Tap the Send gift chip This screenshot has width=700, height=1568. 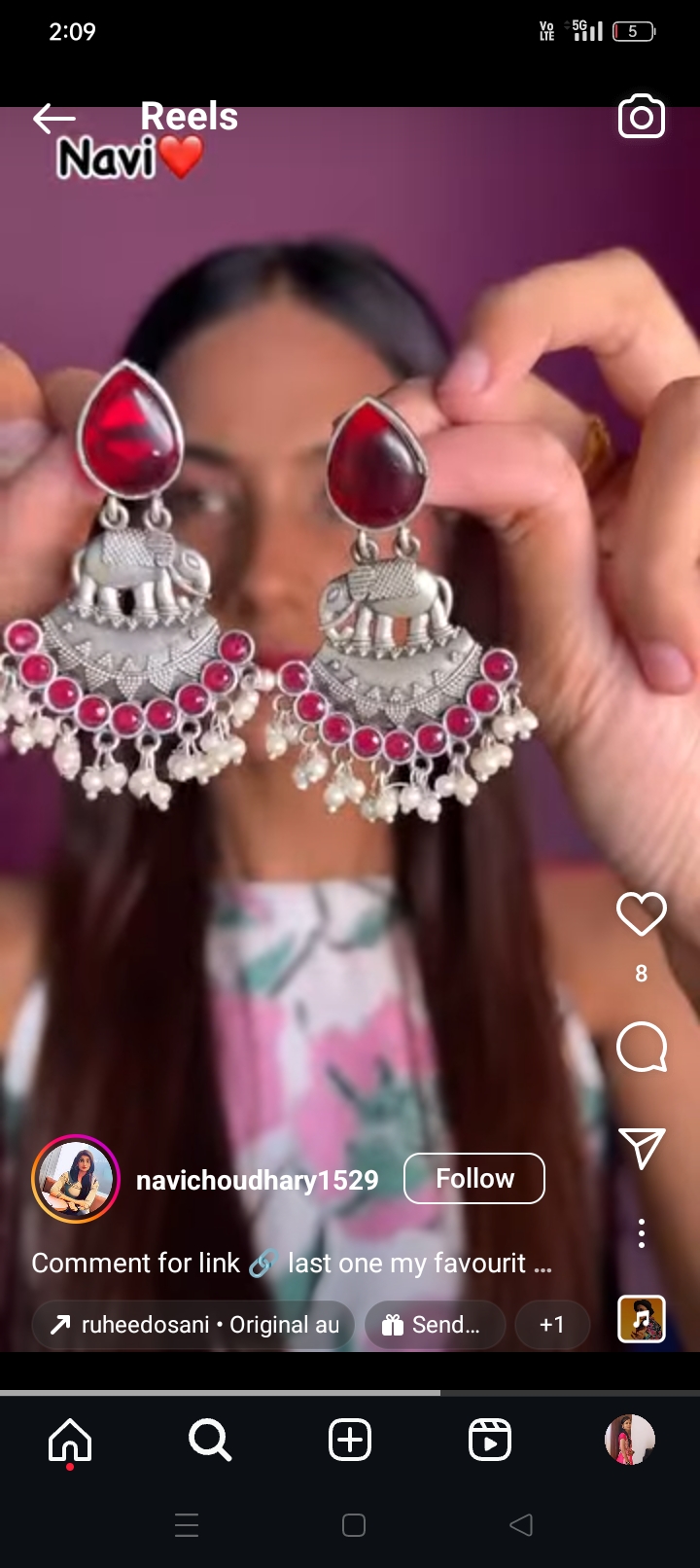pos(435,1325)
